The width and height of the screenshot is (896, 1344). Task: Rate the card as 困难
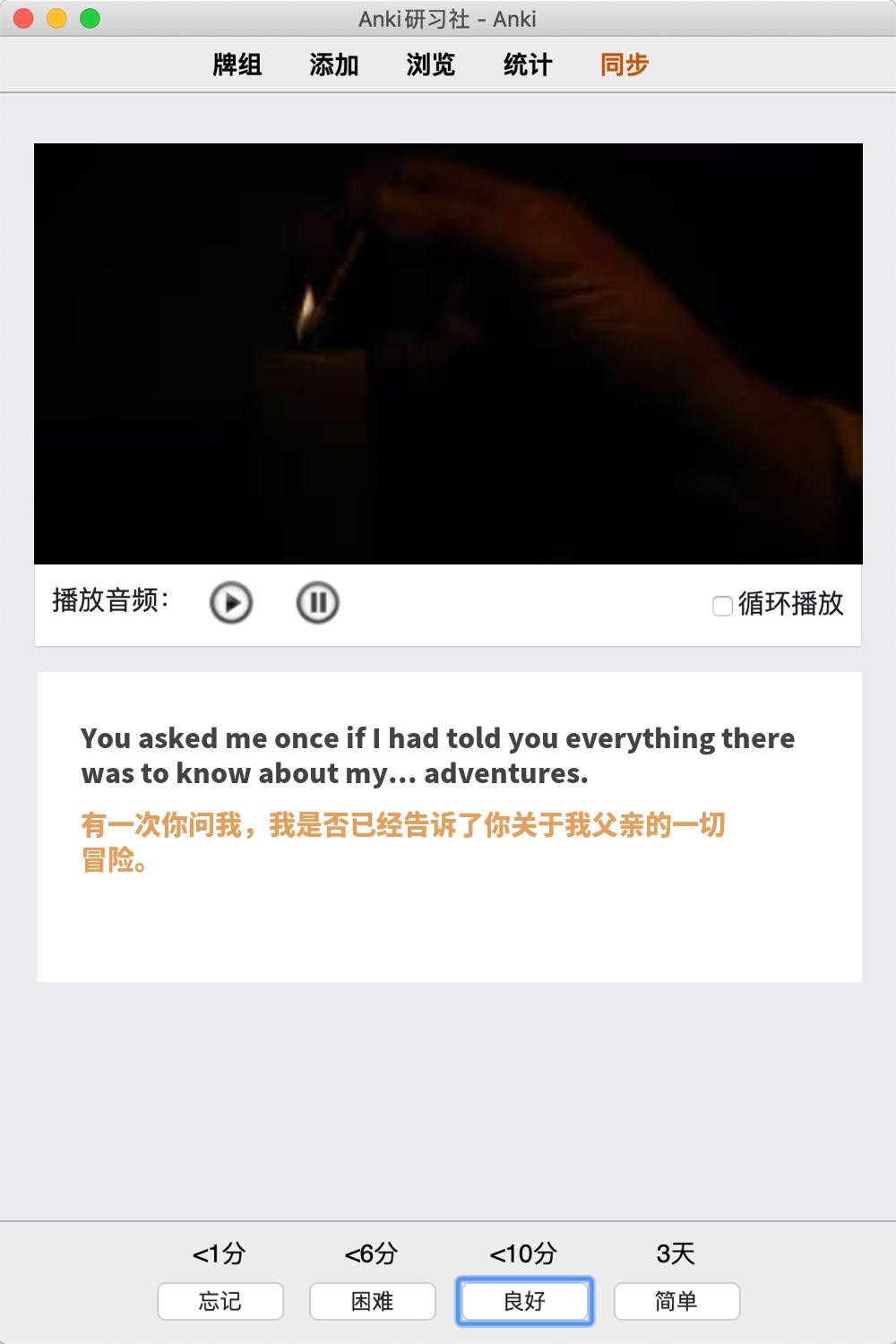point(373,1301)
